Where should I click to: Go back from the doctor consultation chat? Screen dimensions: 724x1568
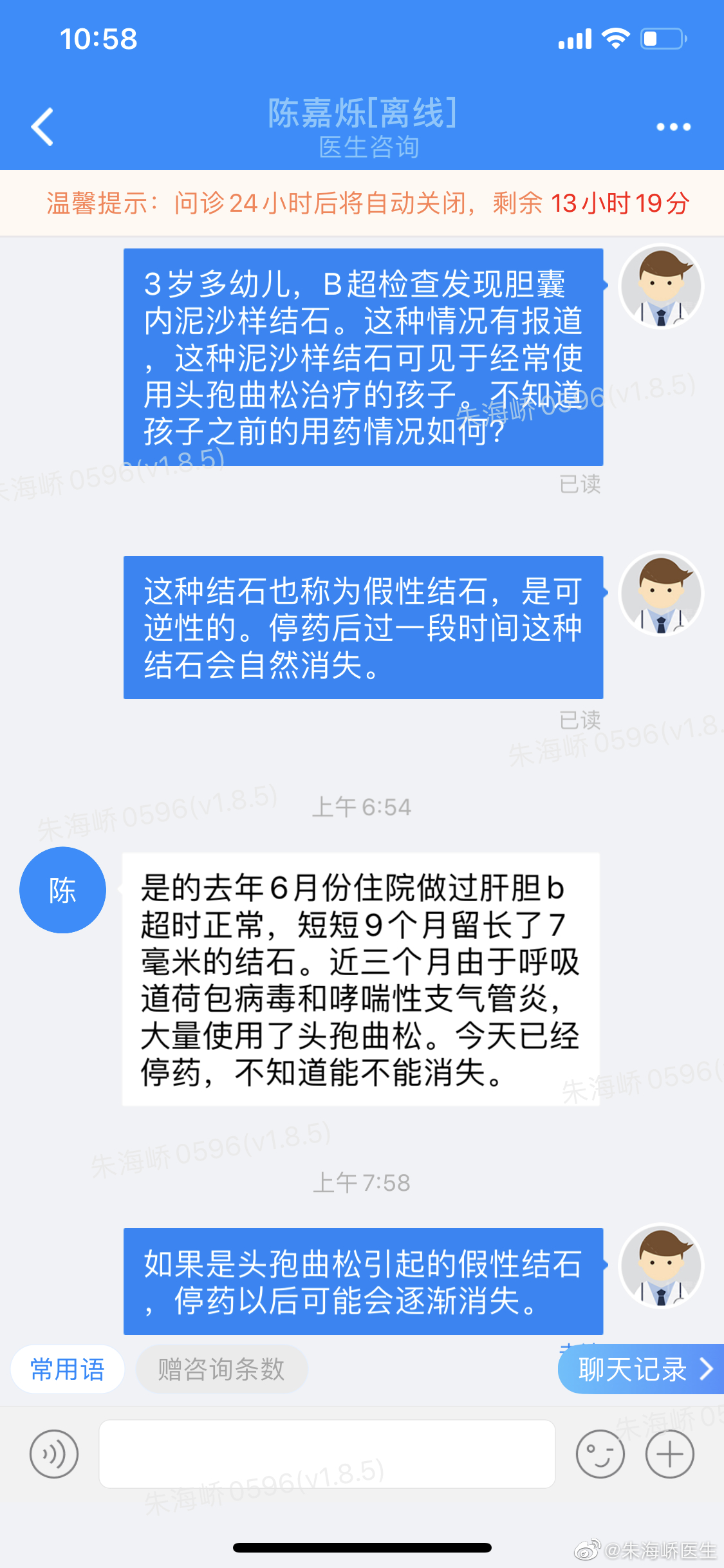[42, 127]
